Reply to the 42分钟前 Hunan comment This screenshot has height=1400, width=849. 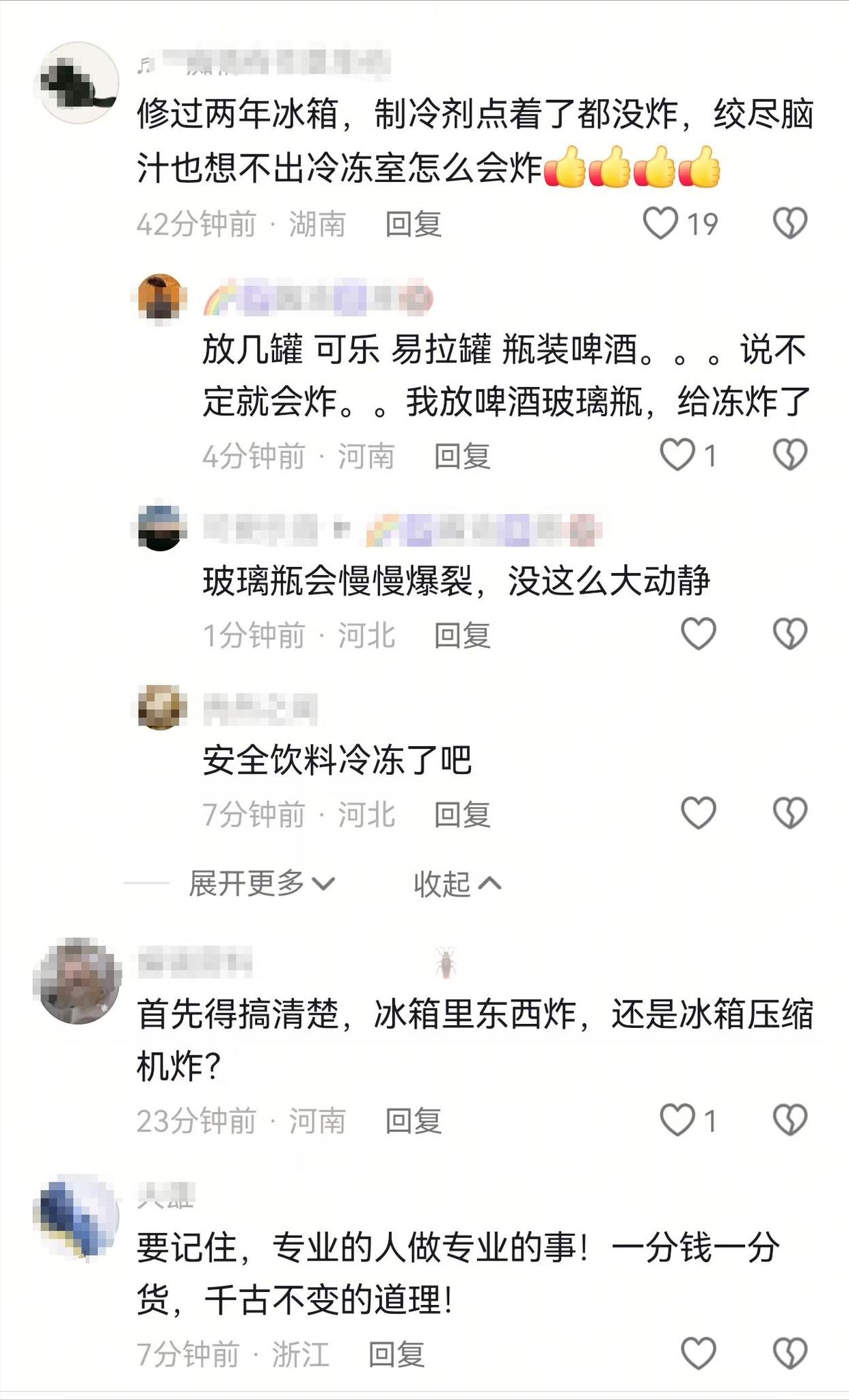(413, 224)
